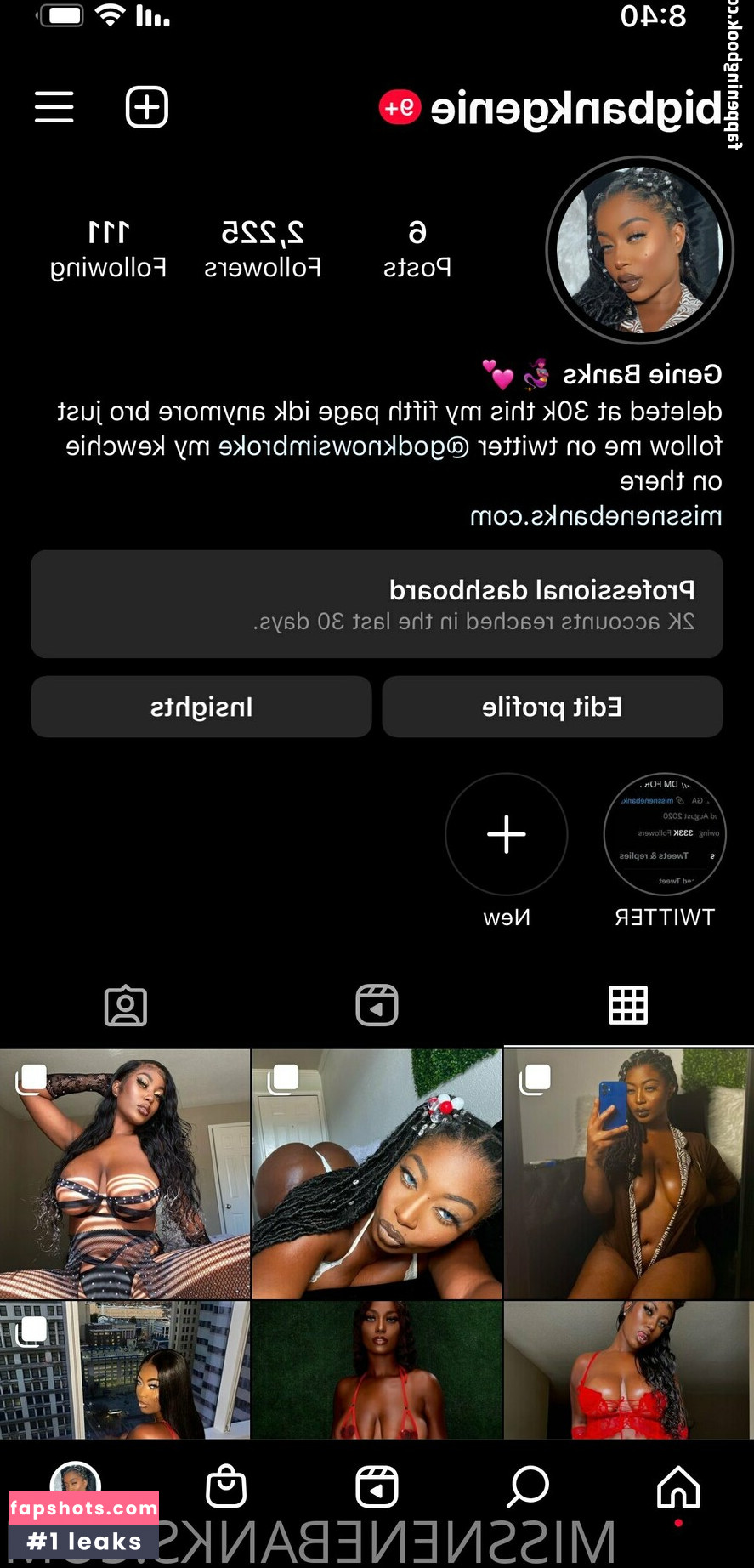Open the Tagged photos view
Image resolution: width=754 pixels, height=1568 pixels.
(x=125, y=1004)
